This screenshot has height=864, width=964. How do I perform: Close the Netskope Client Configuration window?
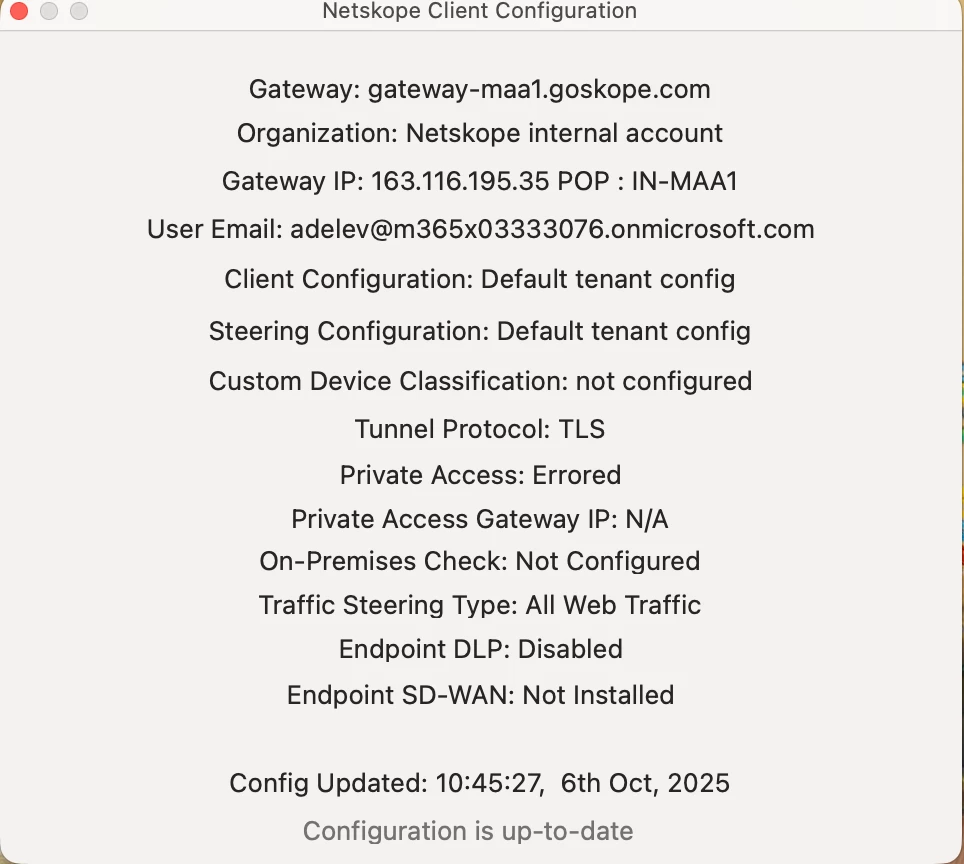19,12
